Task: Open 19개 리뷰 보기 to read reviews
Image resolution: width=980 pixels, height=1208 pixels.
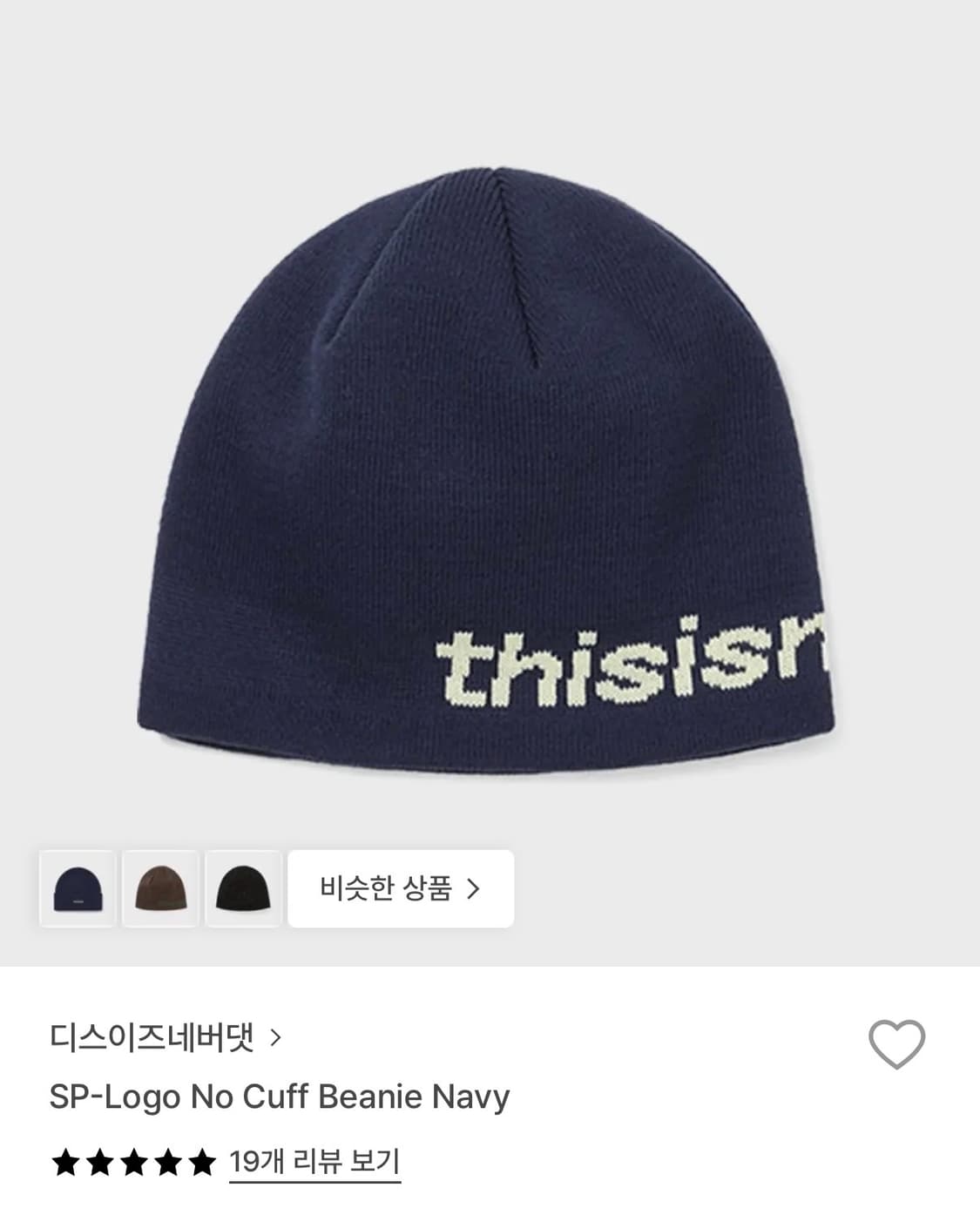Action: (x=314, y=1184)
